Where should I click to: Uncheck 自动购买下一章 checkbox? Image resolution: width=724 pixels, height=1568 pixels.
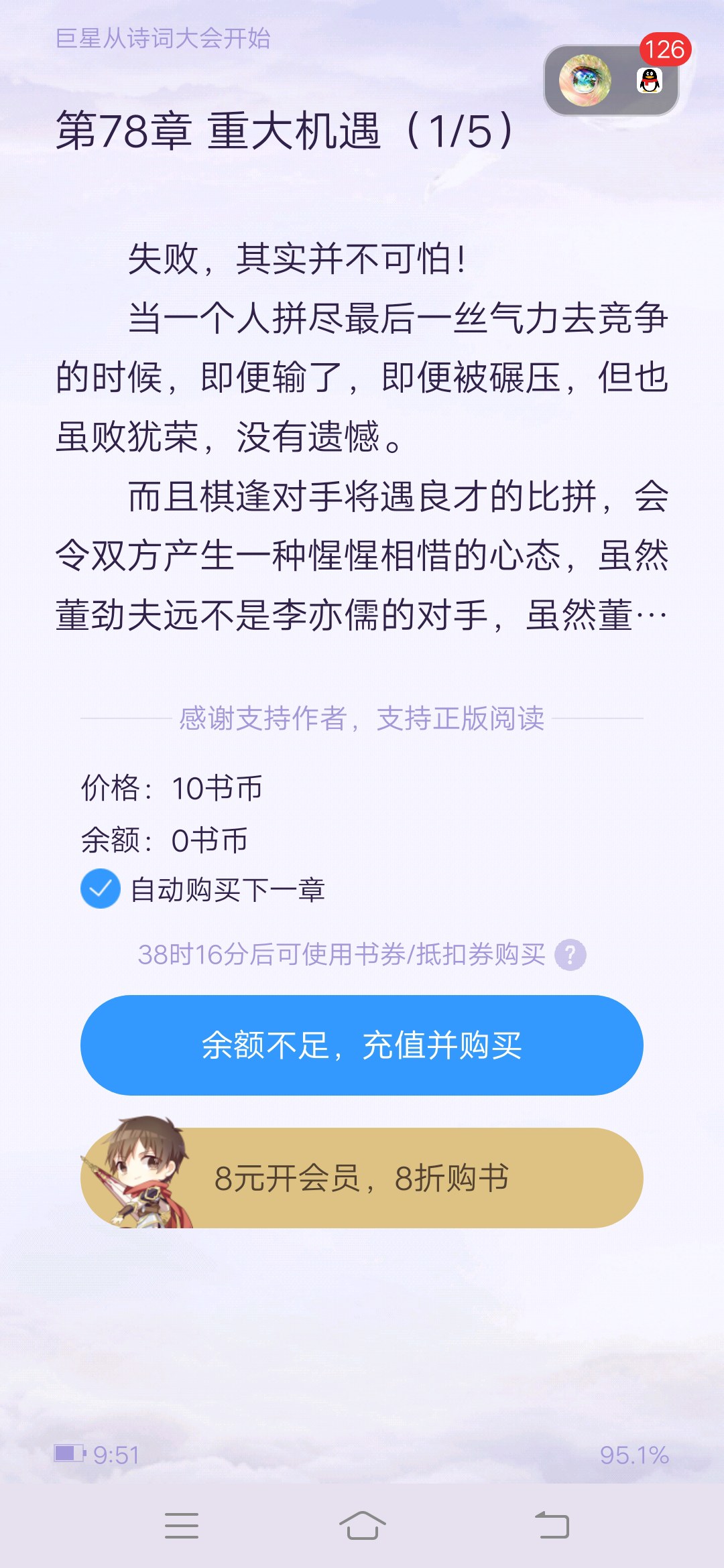101,889
